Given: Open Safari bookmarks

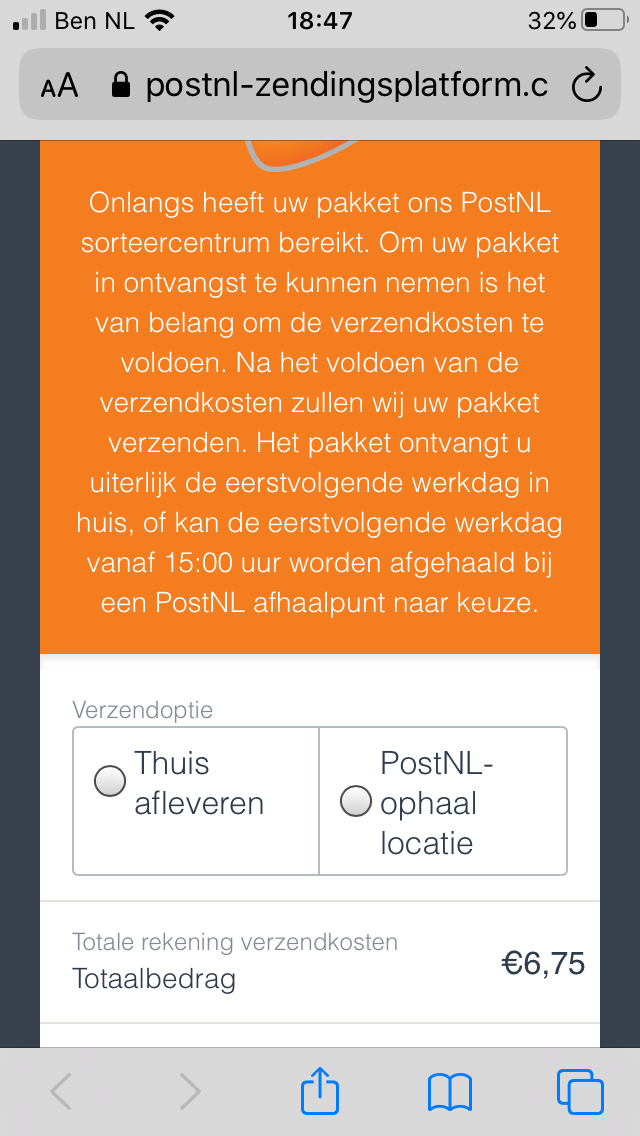Looking at the screenshot, I should (449, 1092).
